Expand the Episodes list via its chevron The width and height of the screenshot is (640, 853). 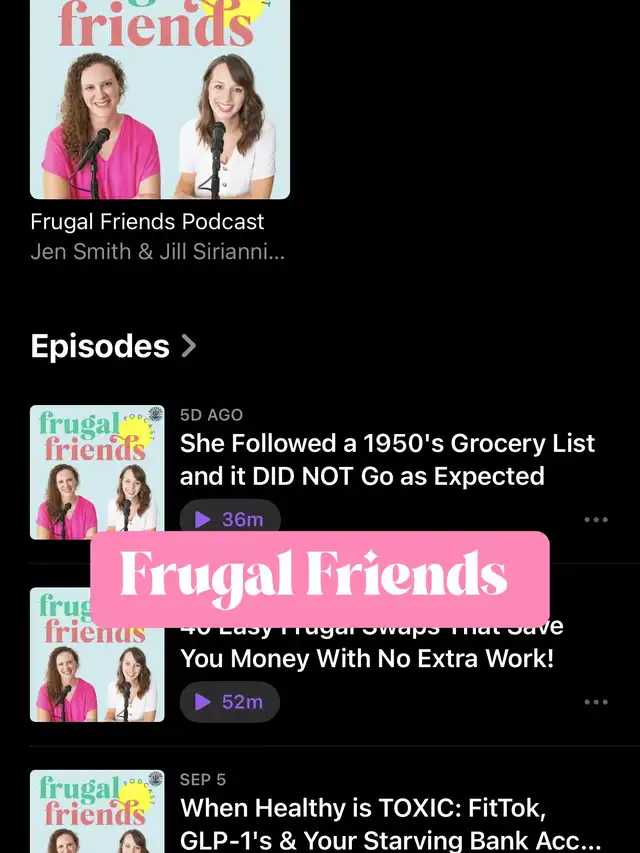pyautogui.click(x=188, y=346)
